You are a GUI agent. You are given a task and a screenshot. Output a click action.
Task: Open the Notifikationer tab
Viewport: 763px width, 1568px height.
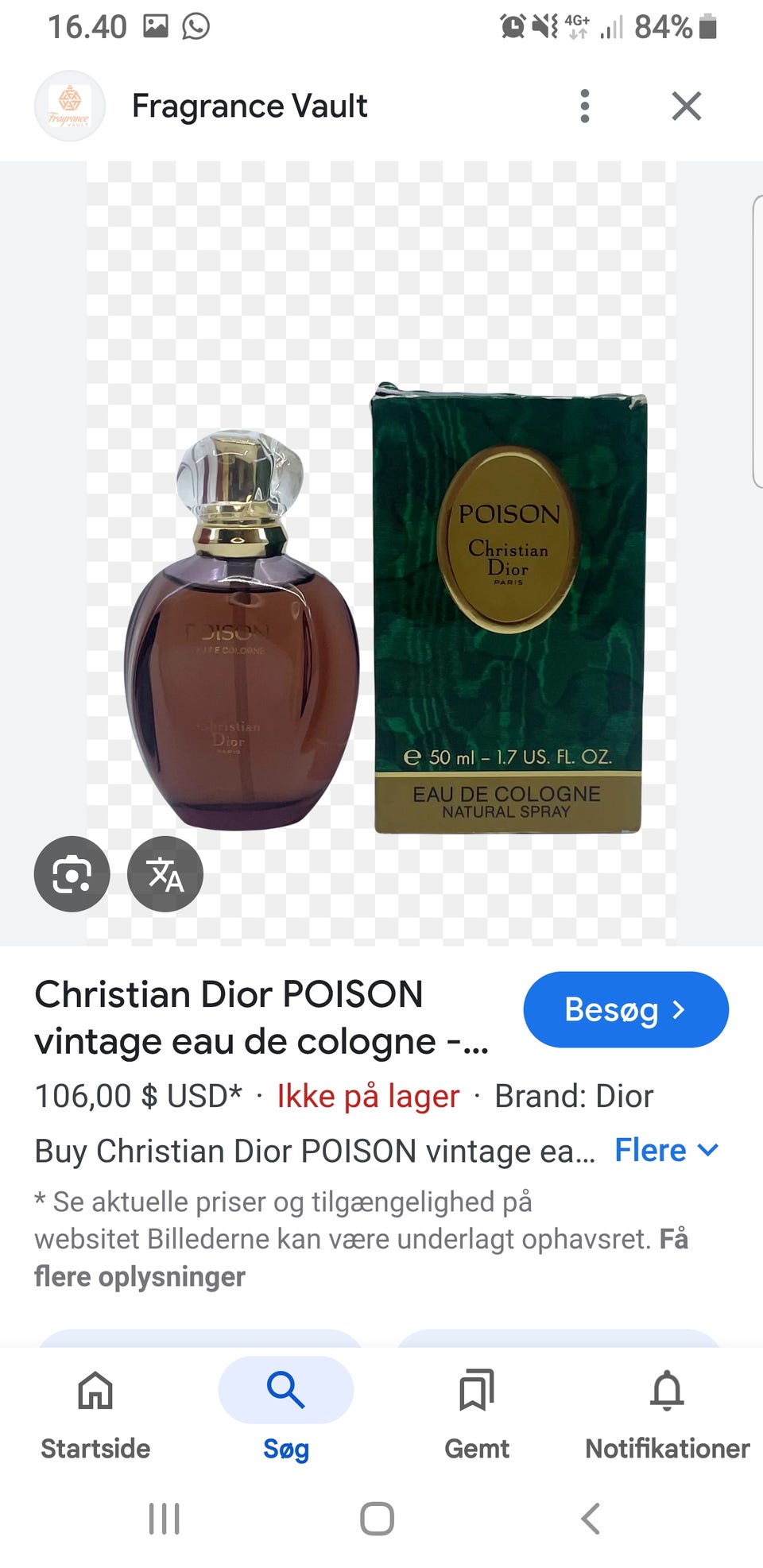[x=667, y=1411]
